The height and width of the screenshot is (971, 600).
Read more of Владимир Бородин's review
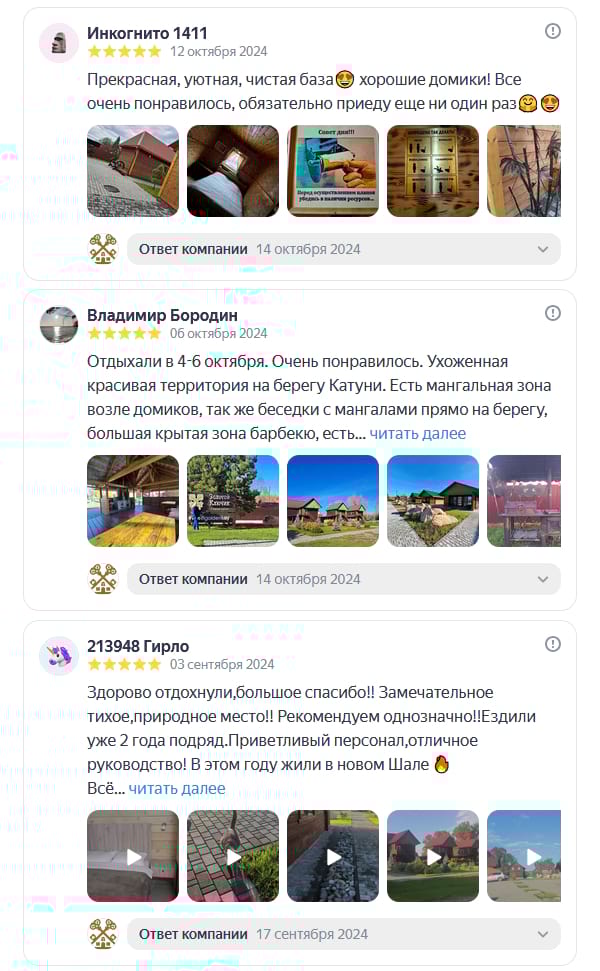pos(417,433)
